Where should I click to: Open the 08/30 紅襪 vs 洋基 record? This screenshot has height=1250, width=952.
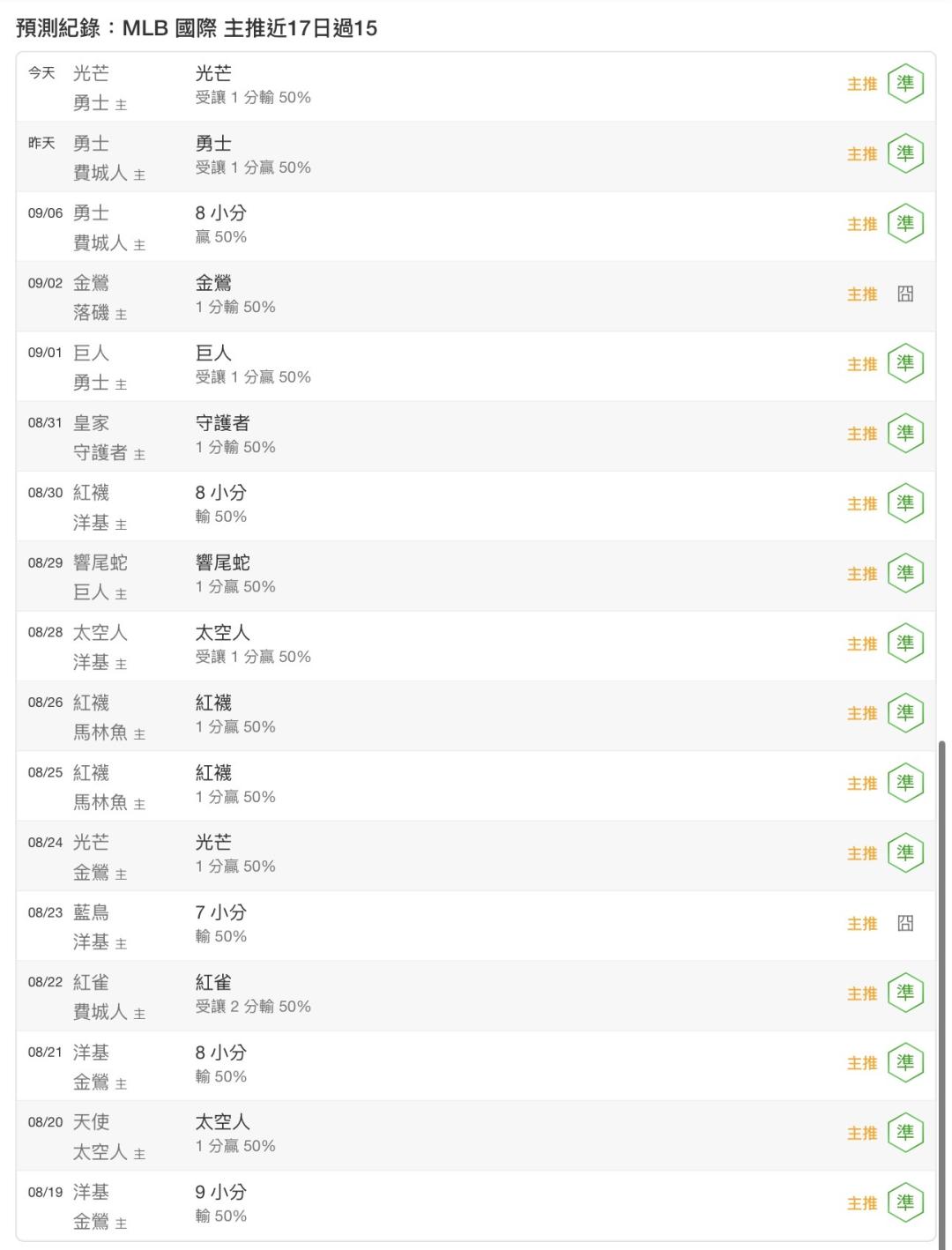[476, 506]
